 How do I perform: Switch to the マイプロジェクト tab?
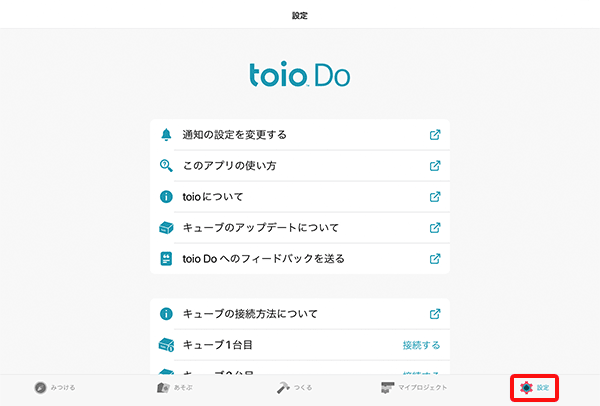(414, 387)
